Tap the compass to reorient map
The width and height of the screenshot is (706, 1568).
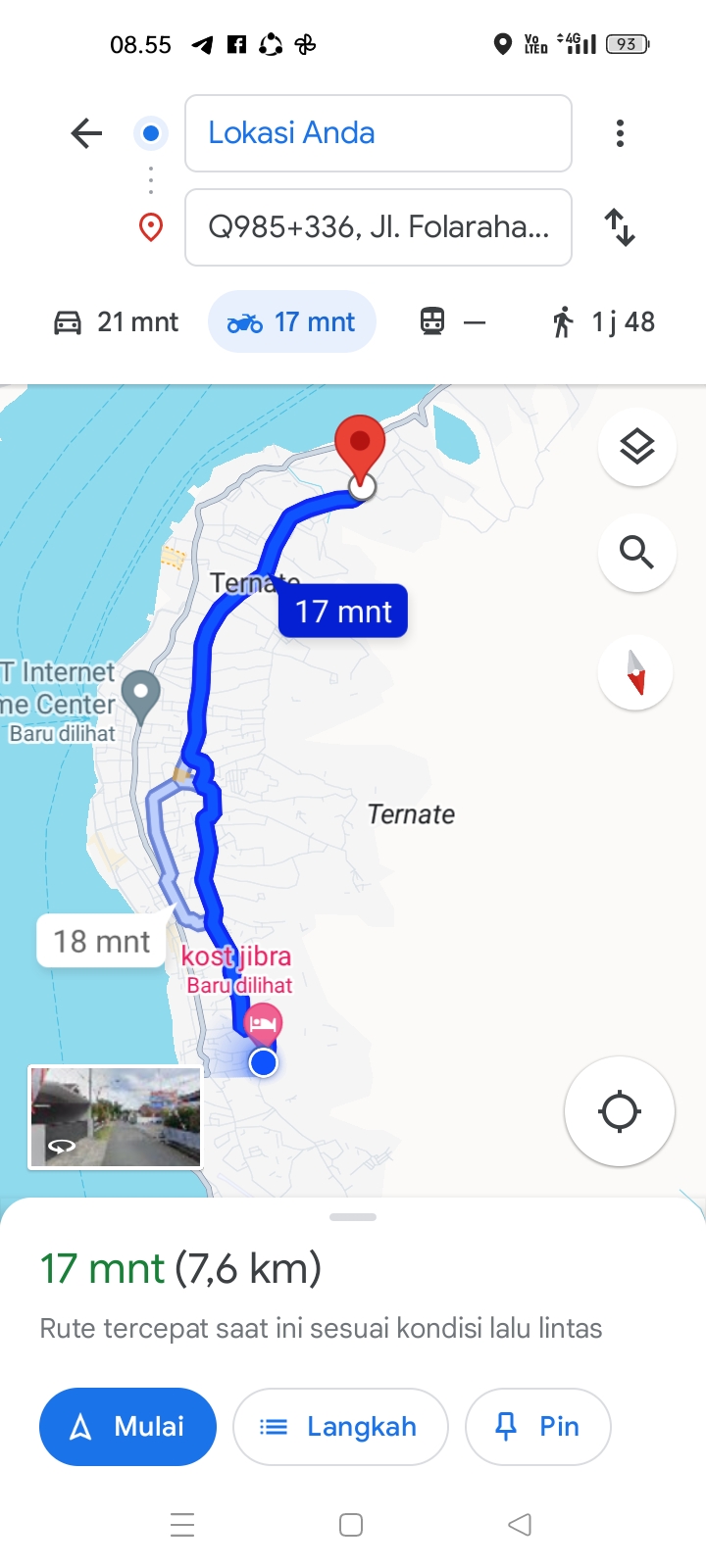click(635, 672)
